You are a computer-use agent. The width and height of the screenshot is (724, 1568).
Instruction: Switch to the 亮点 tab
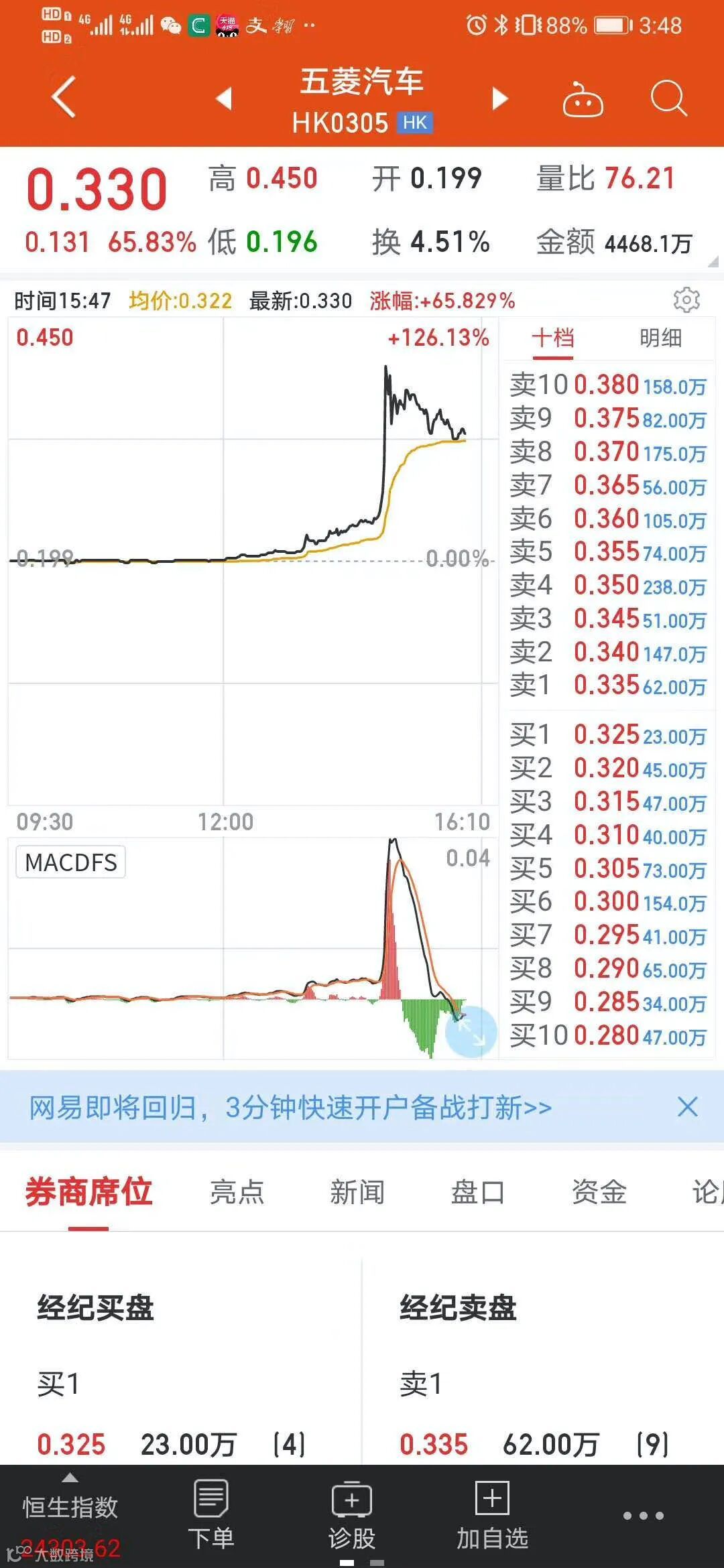click(237, 1193)
